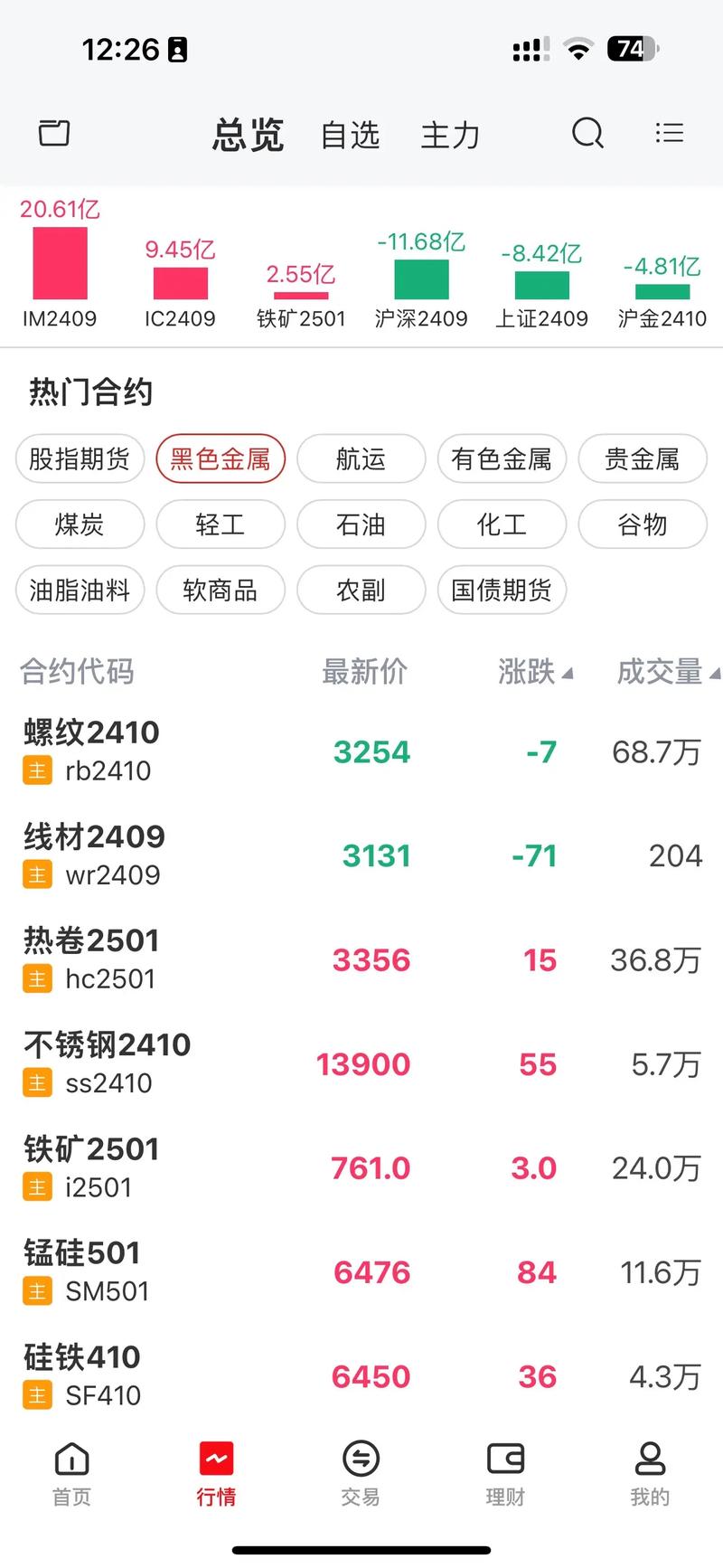Switch to the 贵金属 category filter
Screen dimensions: 723x1568
643,459
